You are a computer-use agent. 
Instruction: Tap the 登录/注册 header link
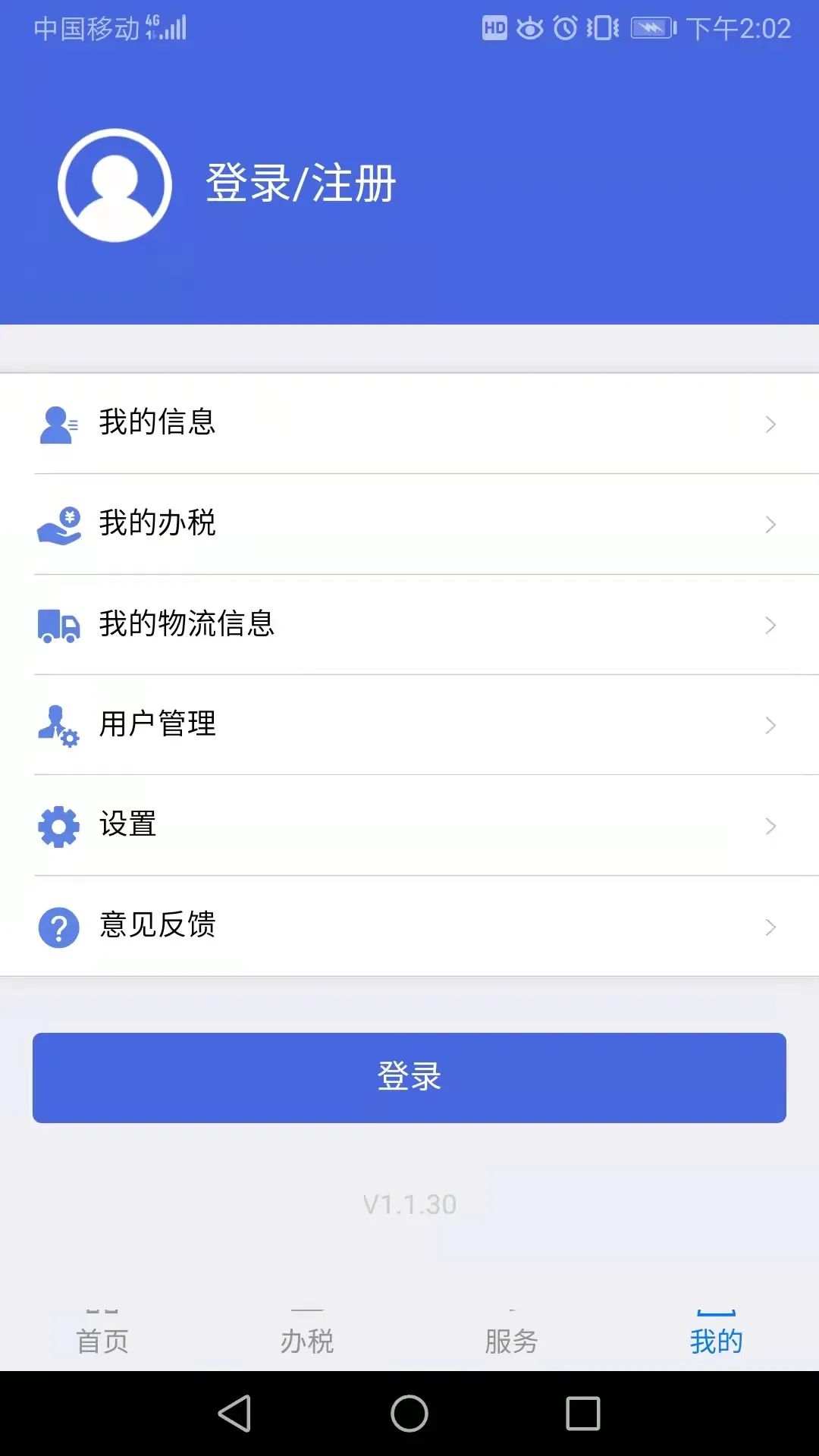[300, 184]
